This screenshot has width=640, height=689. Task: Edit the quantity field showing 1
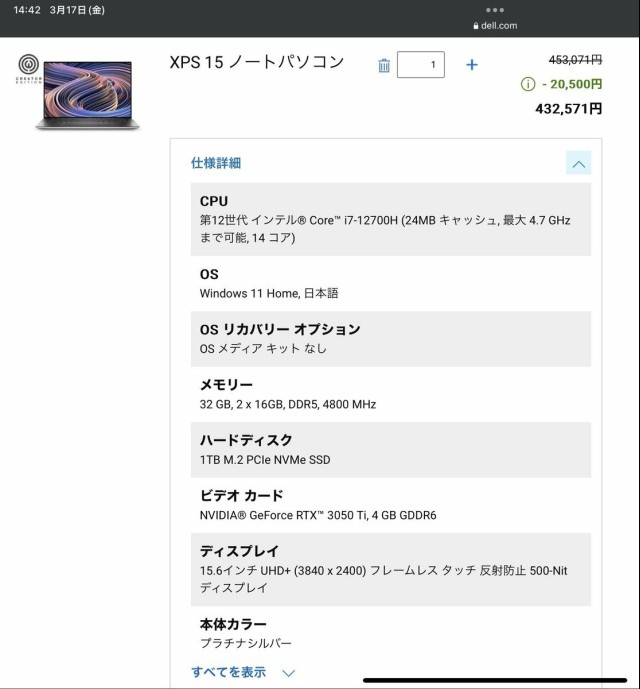(x=421, y=65)
